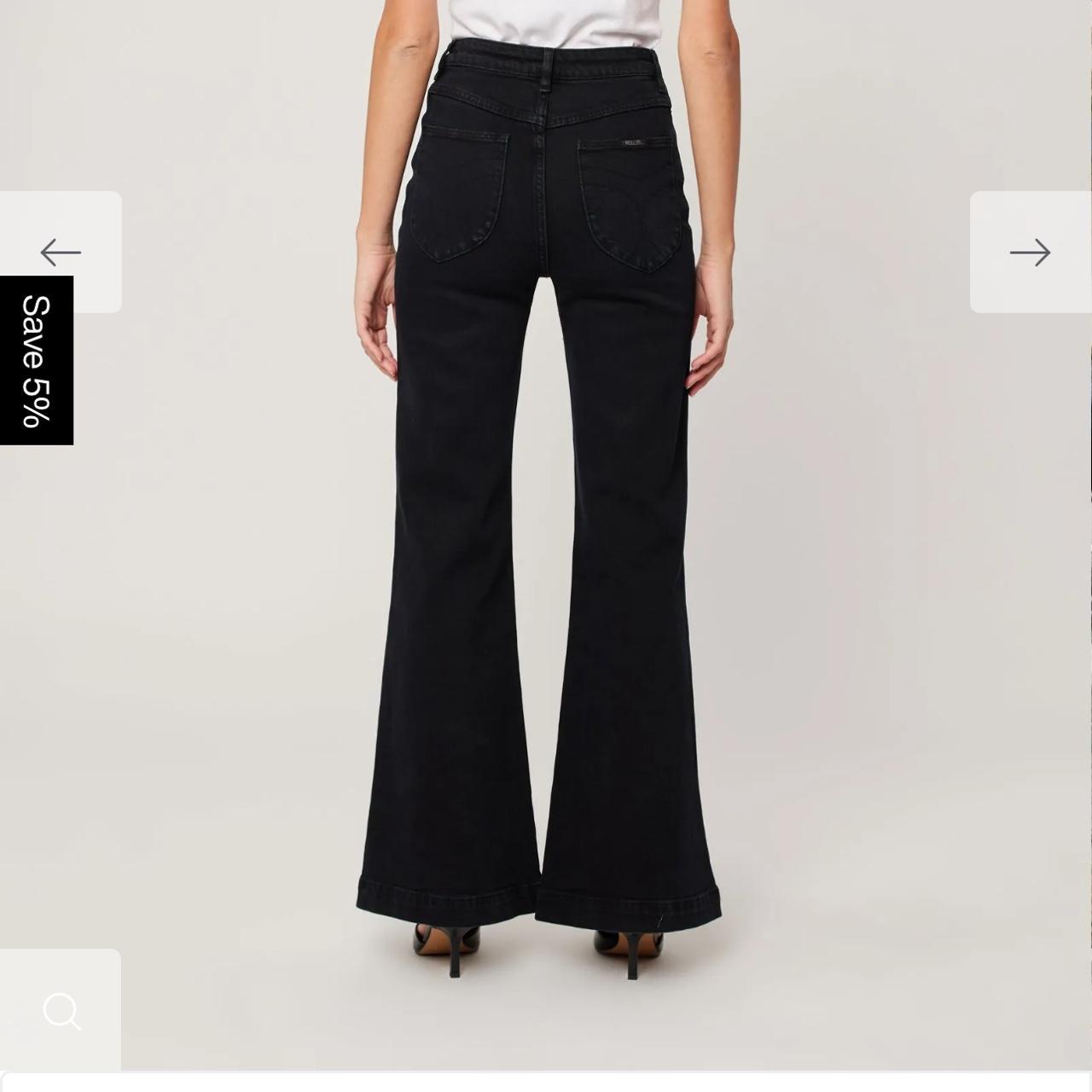This screenshot has width=1092, height=1092.
Task: Go to the previous product image
Action: tap(60, 251)
